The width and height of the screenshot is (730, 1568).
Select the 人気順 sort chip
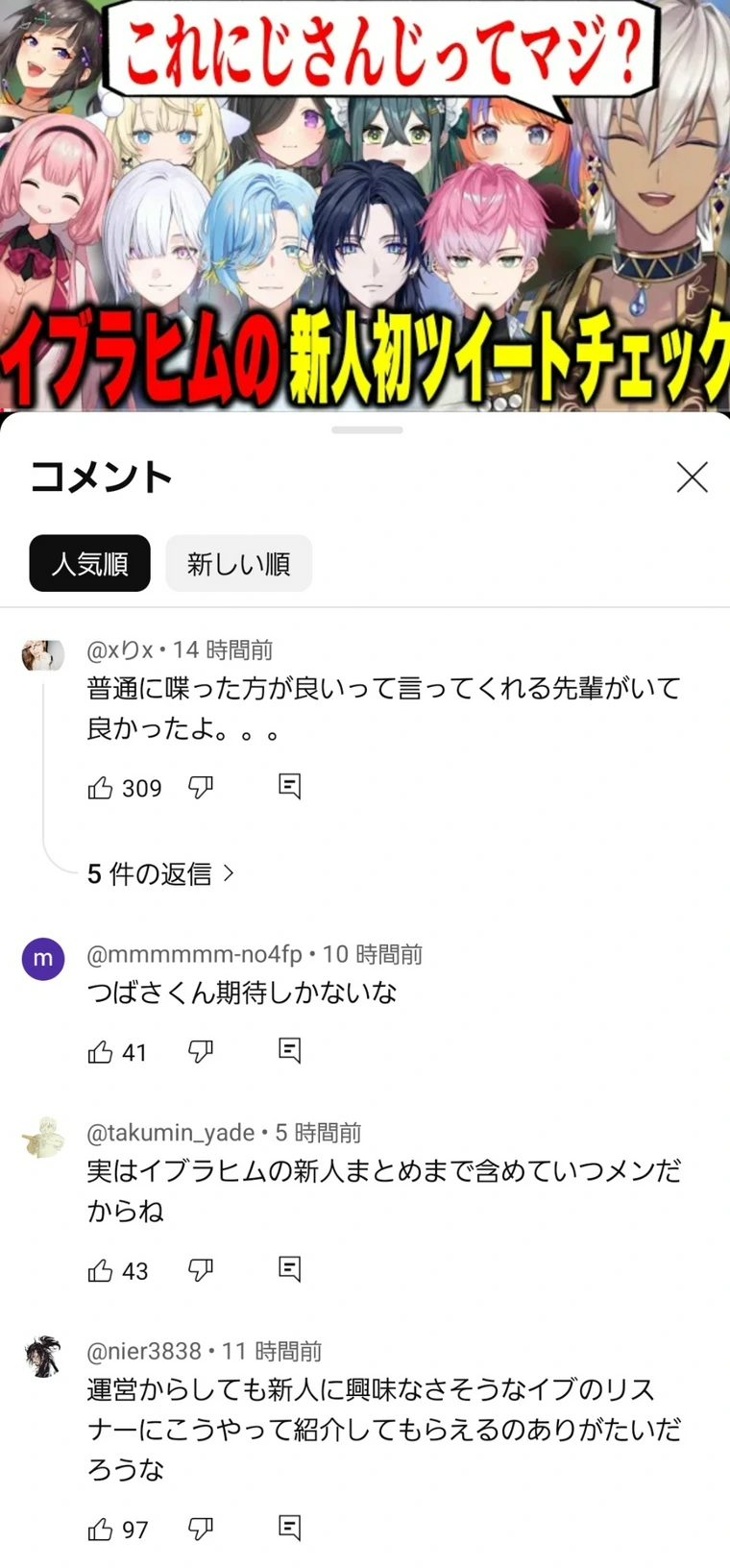click(x=89, y=563)
